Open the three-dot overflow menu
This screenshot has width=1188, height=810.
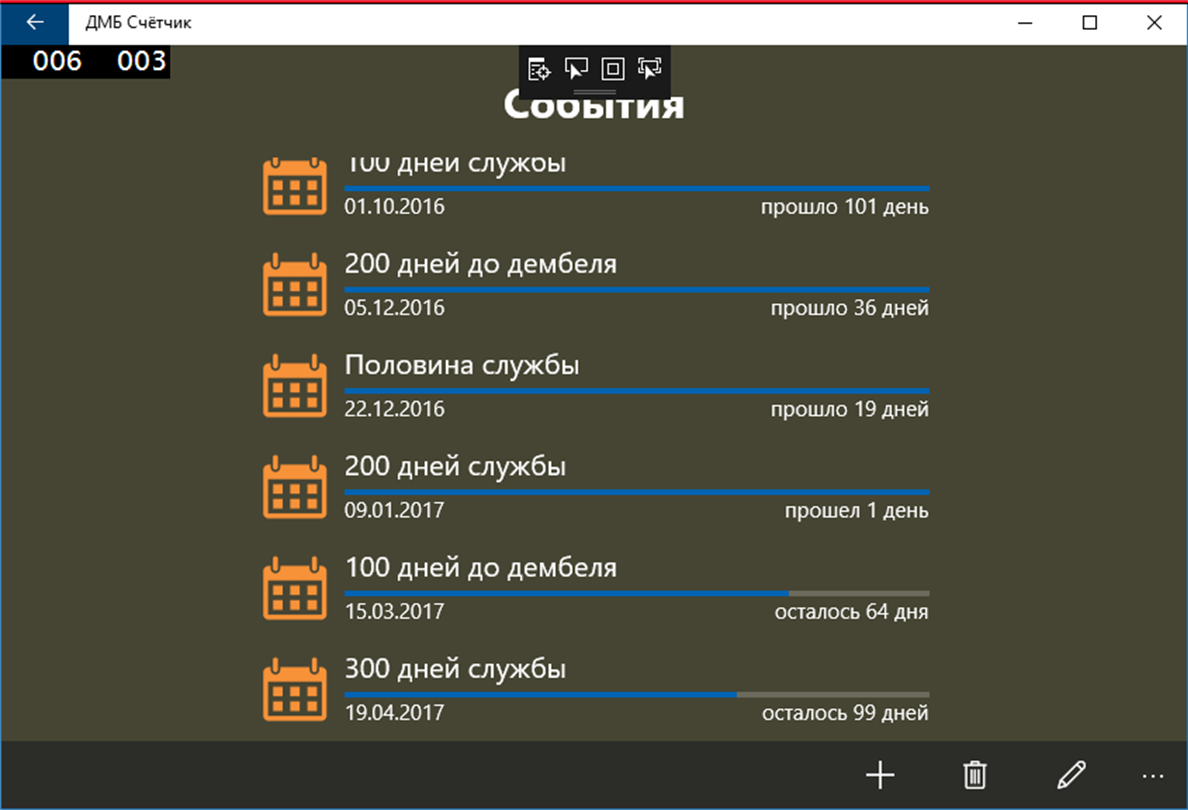pos(1153,775)
